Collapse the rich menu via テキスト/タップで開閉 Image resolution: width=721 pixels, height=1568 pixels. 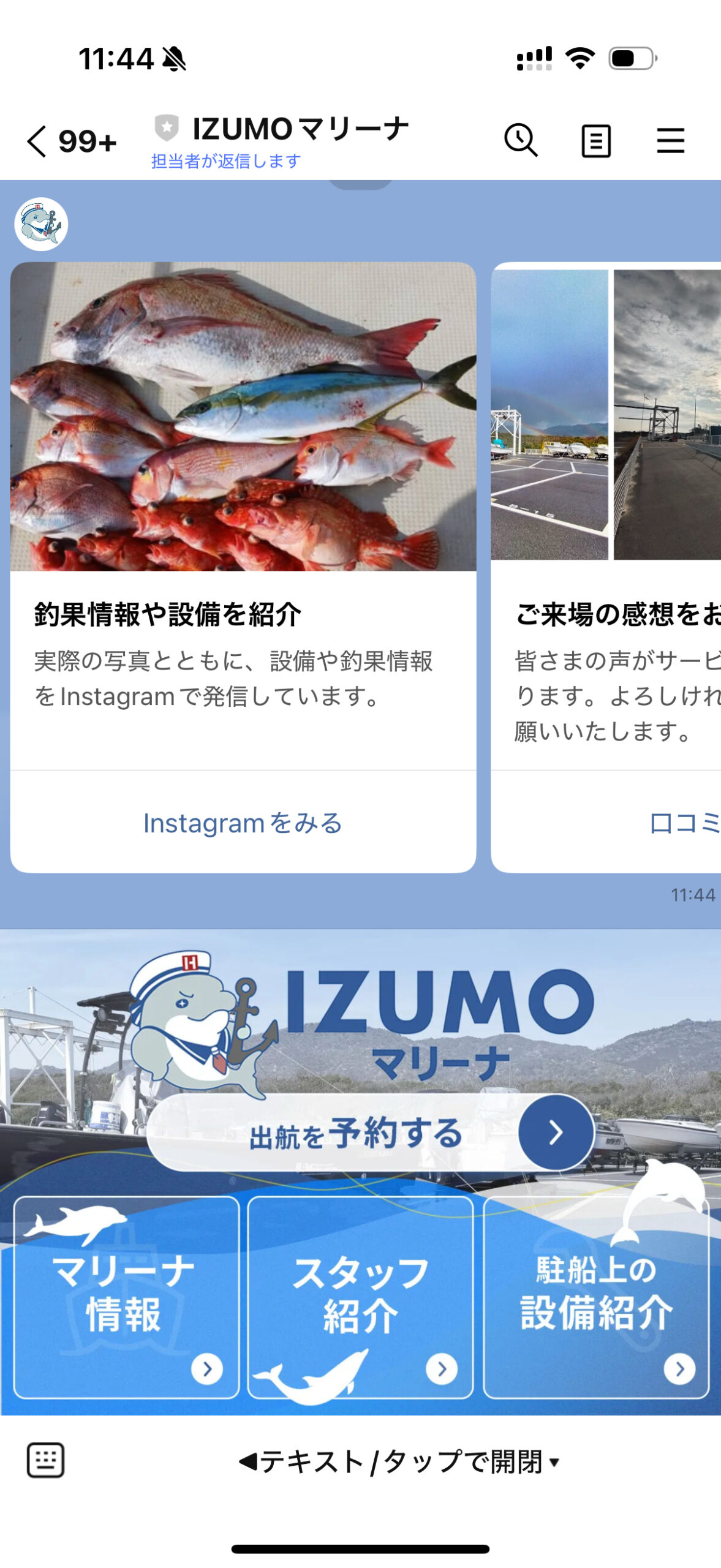[399, 1461]
